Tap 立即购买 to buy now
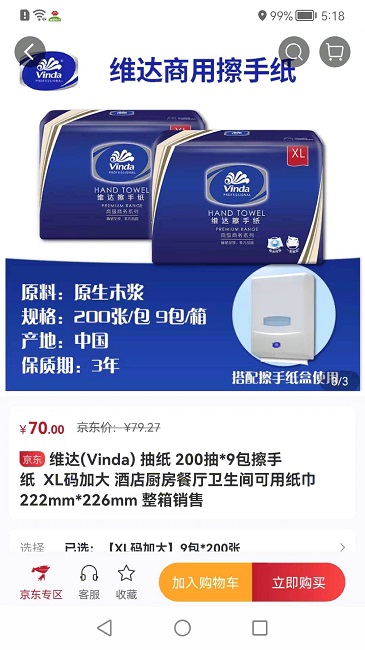 pyautogui.click(x=299, y=582)
